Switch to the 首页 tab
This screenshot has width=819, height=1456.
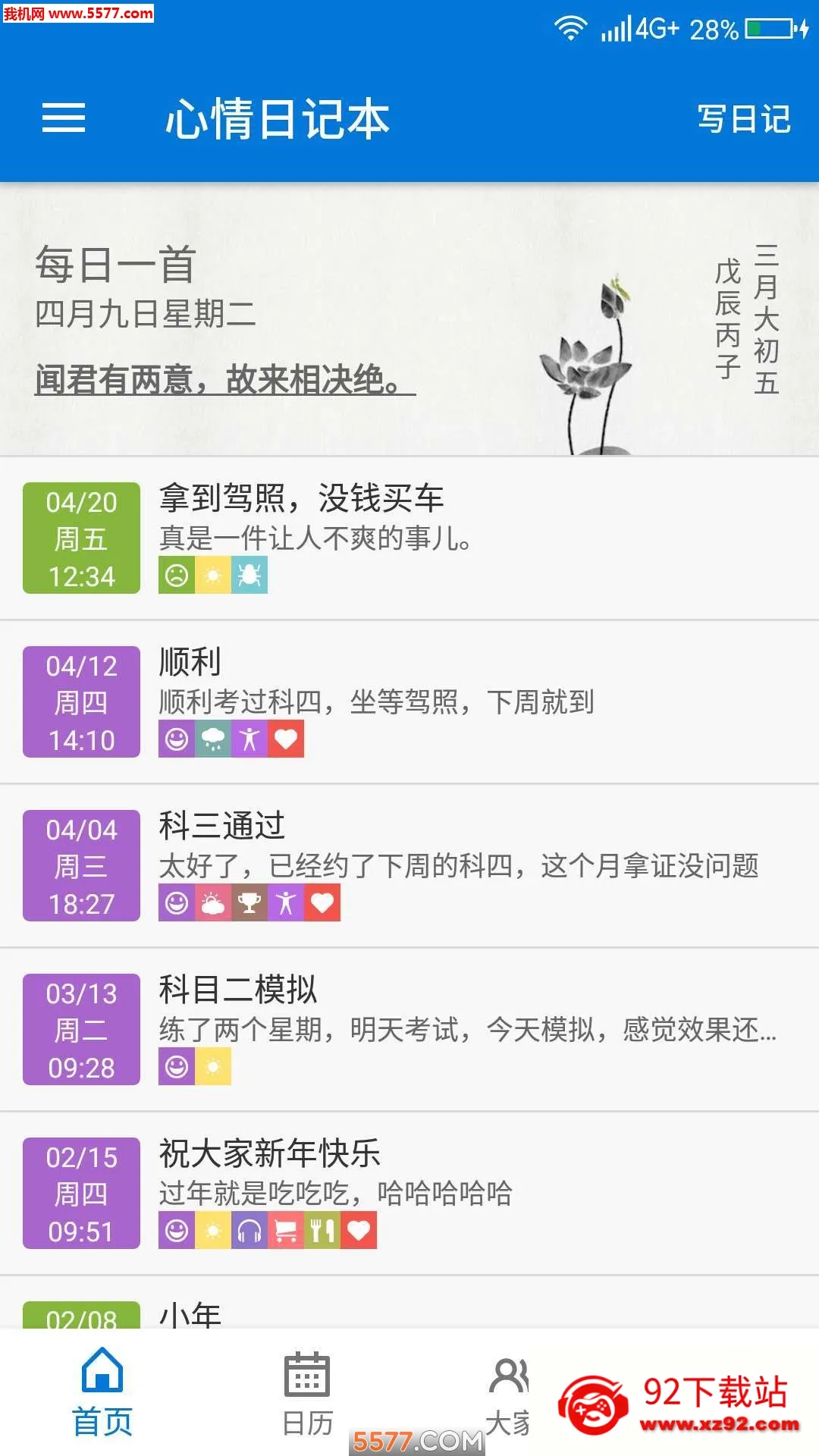tap(102, 1394)
